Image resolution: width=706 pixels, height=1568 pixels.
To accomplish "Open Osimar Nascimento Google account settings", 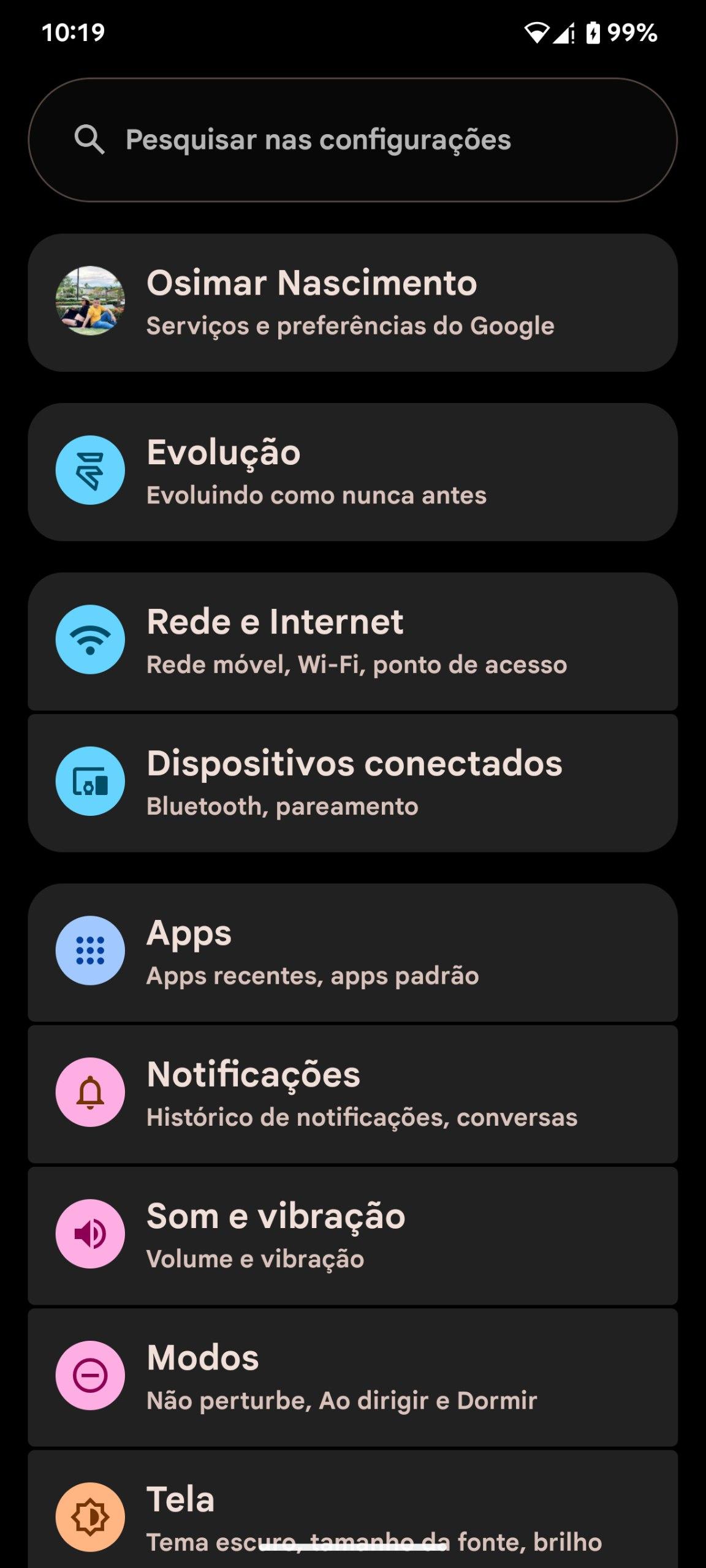I will coord(353,302).
